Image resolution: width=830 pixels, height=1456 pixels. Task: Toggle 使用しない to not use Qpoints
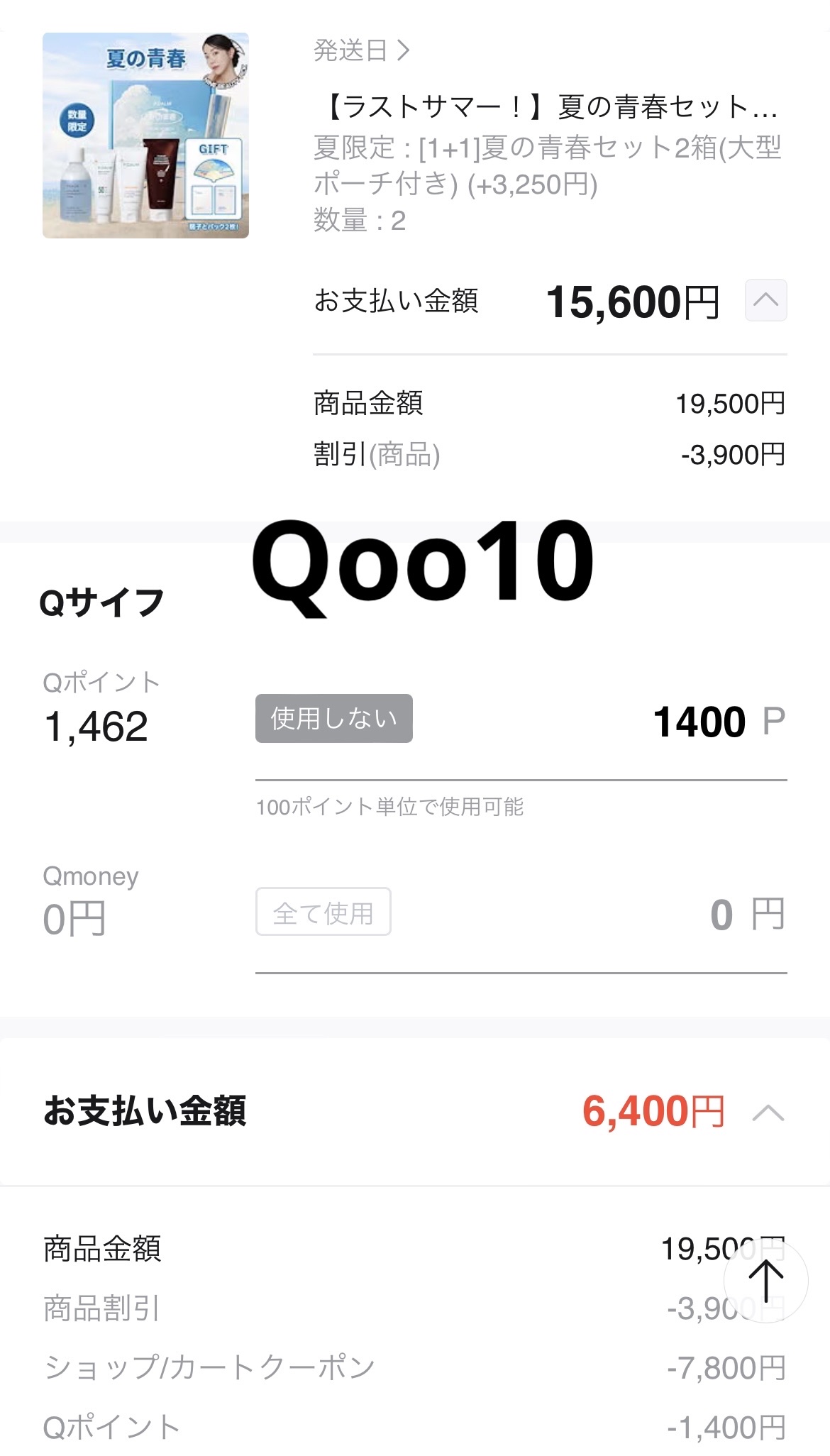pyautogui.click(x=333, y=719)
